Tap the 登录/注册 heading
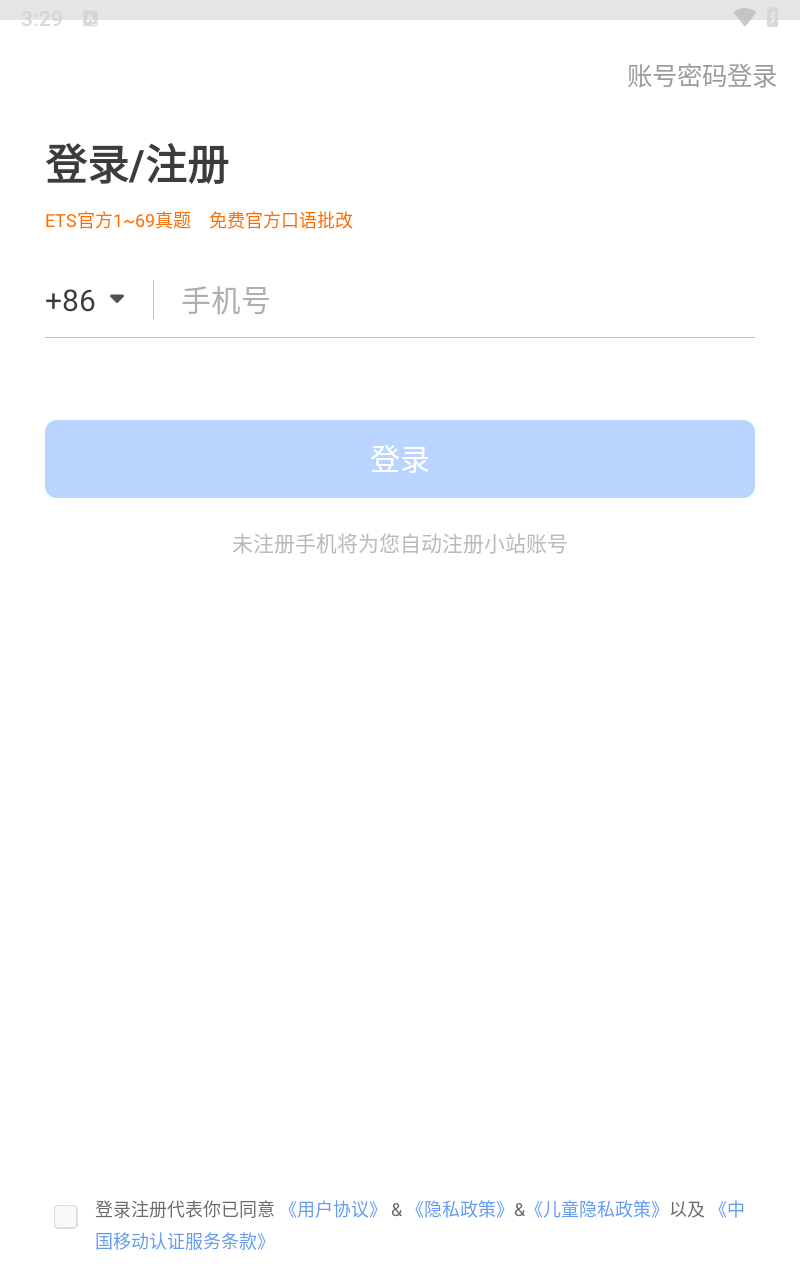The height and width of the screenshot is (1280, 800). [x=136, y=165]
